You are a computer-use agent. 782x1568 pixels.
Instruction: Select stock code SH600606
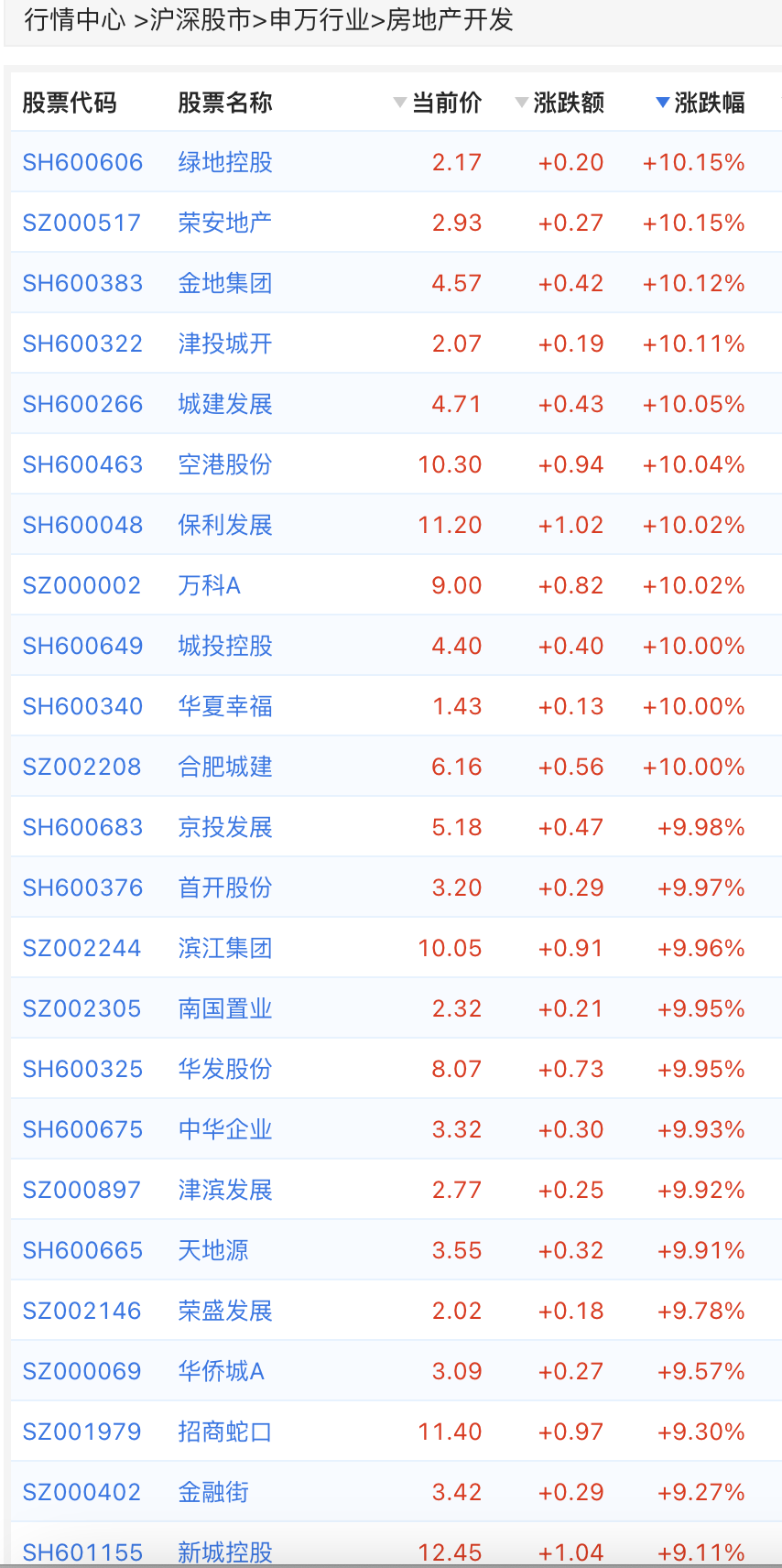pyautogui.click(x=82, y=161)
